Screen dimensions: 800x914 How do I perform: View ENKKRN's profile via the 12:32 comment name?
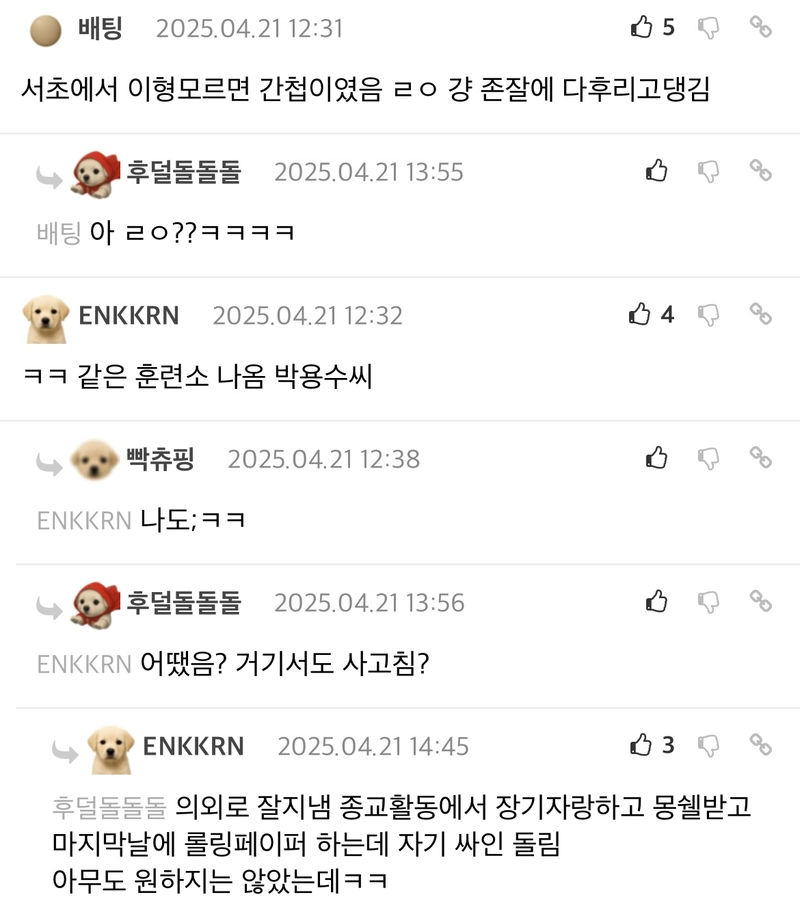(x=128, y=316)
